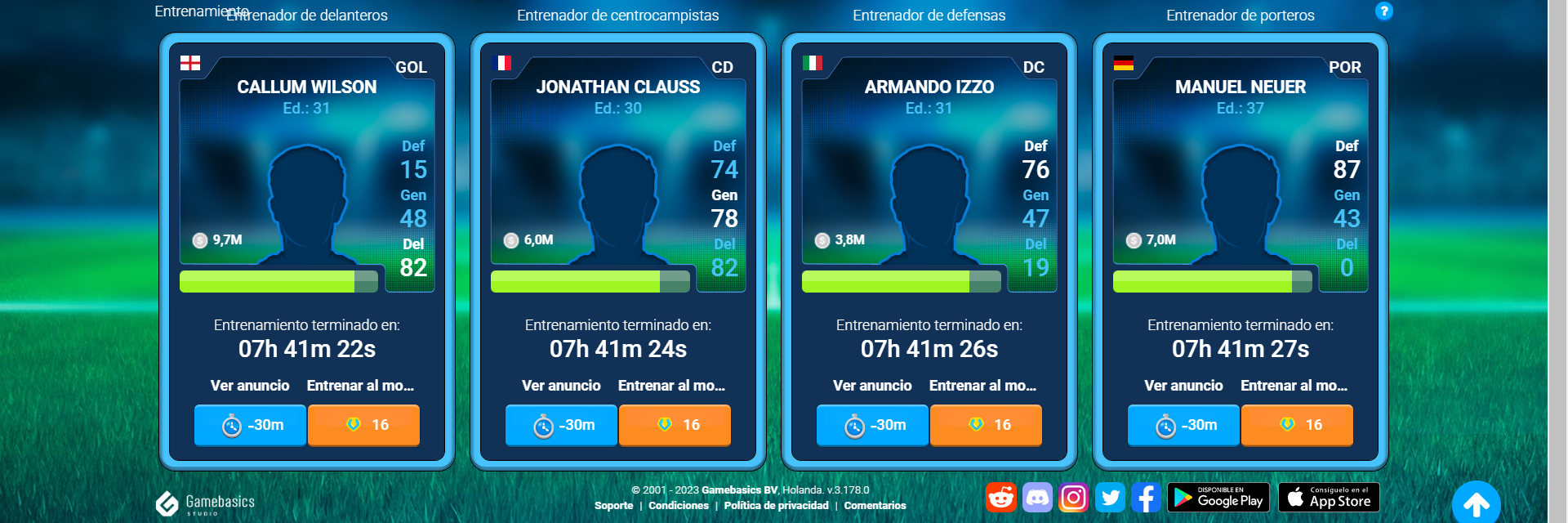This screenshot has height=523, width=1568.
Task: Pay 16 to train Manuel Neuer instantly
Action: [x=1297, y=425]
